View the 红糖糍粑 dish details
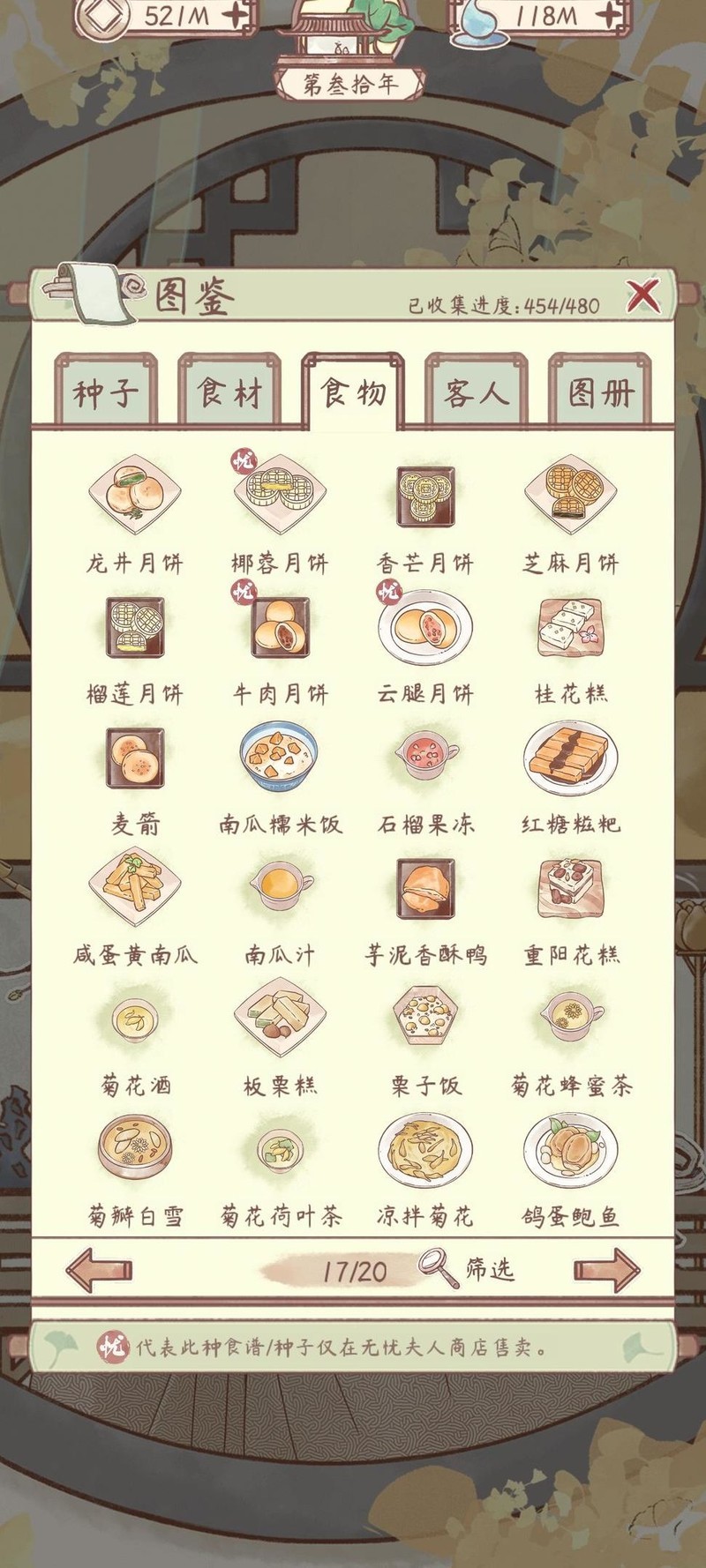This screenshot has height=1568, width=706. pyautogui.click(x=570, y=758)
